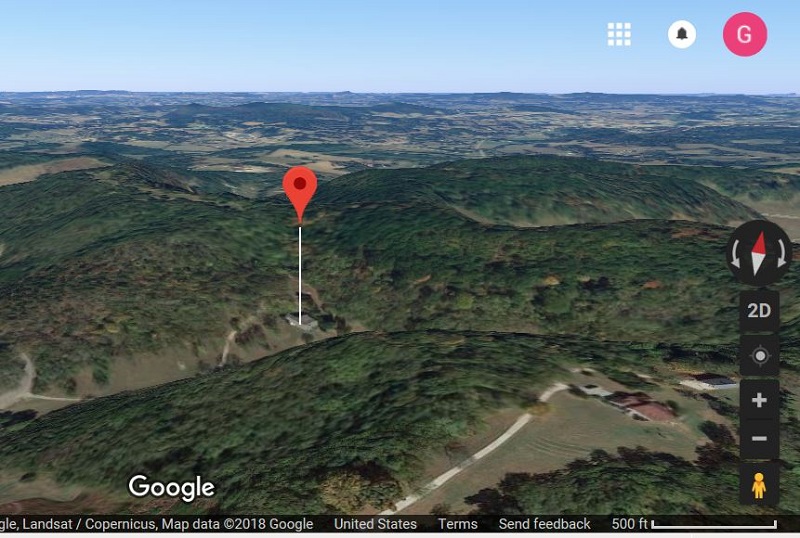The width and height of the screenshot is (800, 538).
Task: Tap the United States link
Action: [375, 524]
